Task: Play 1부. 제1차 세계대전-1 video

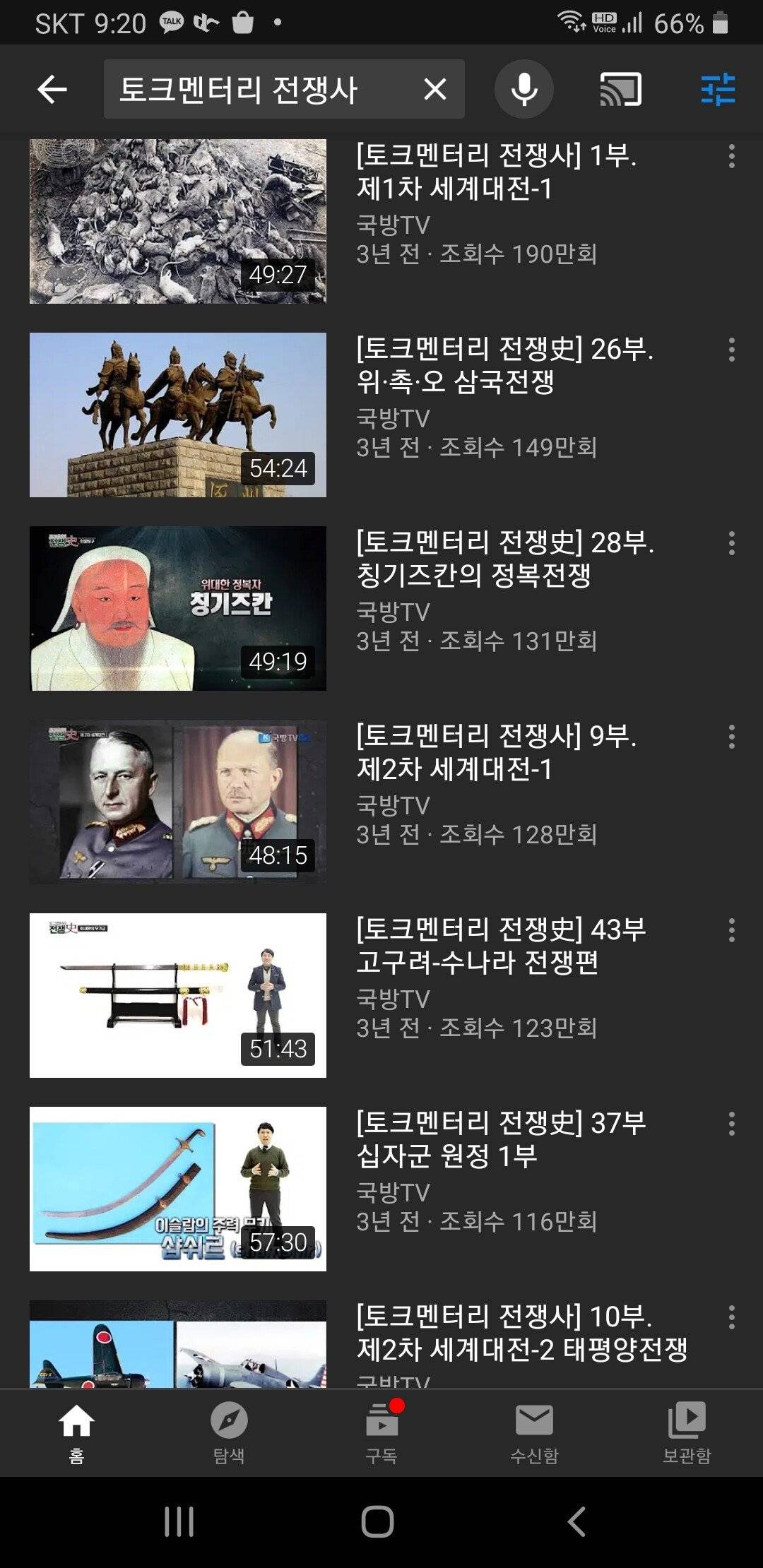Action: point(178,221)
